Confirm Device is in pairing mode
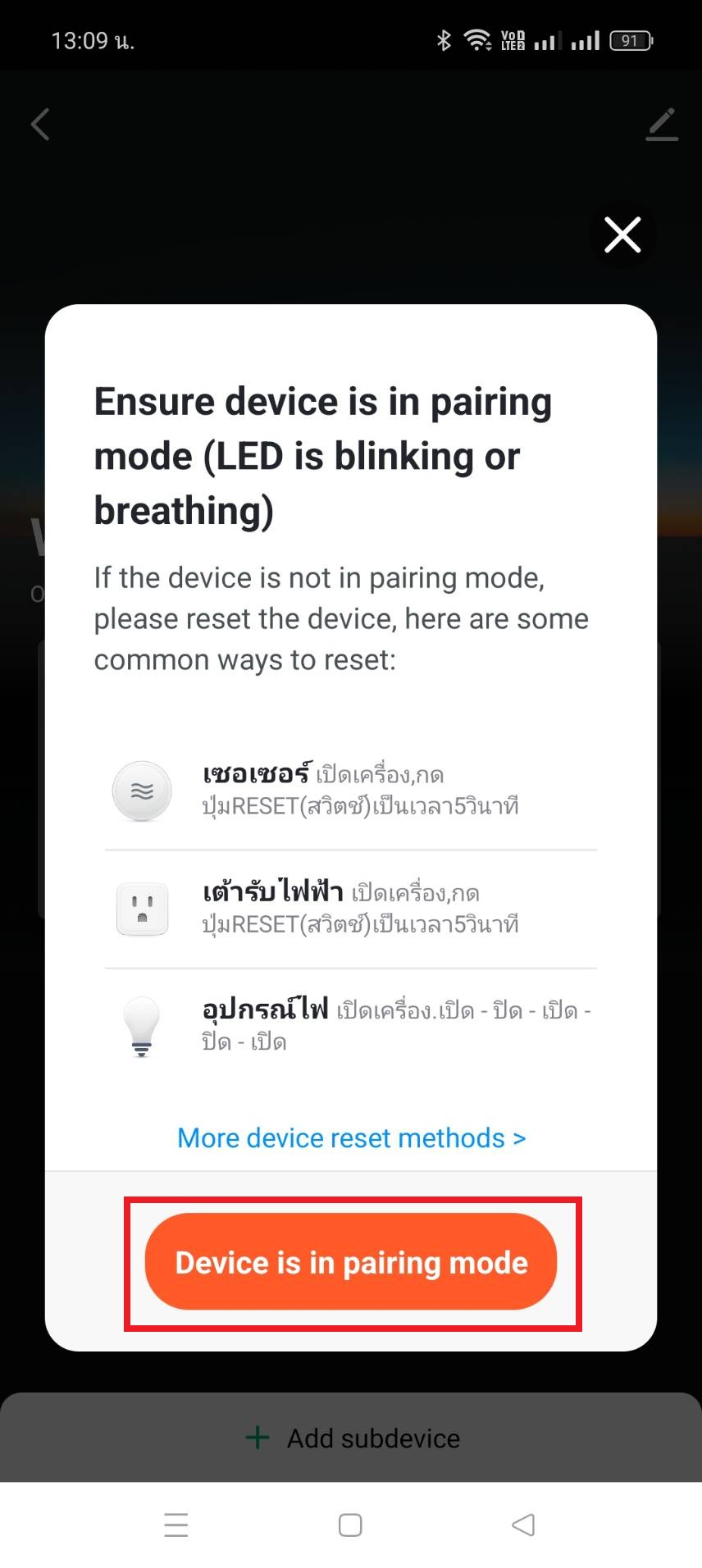The width and height of the screenshot is (702, 1568). [x=351, y=1262]
